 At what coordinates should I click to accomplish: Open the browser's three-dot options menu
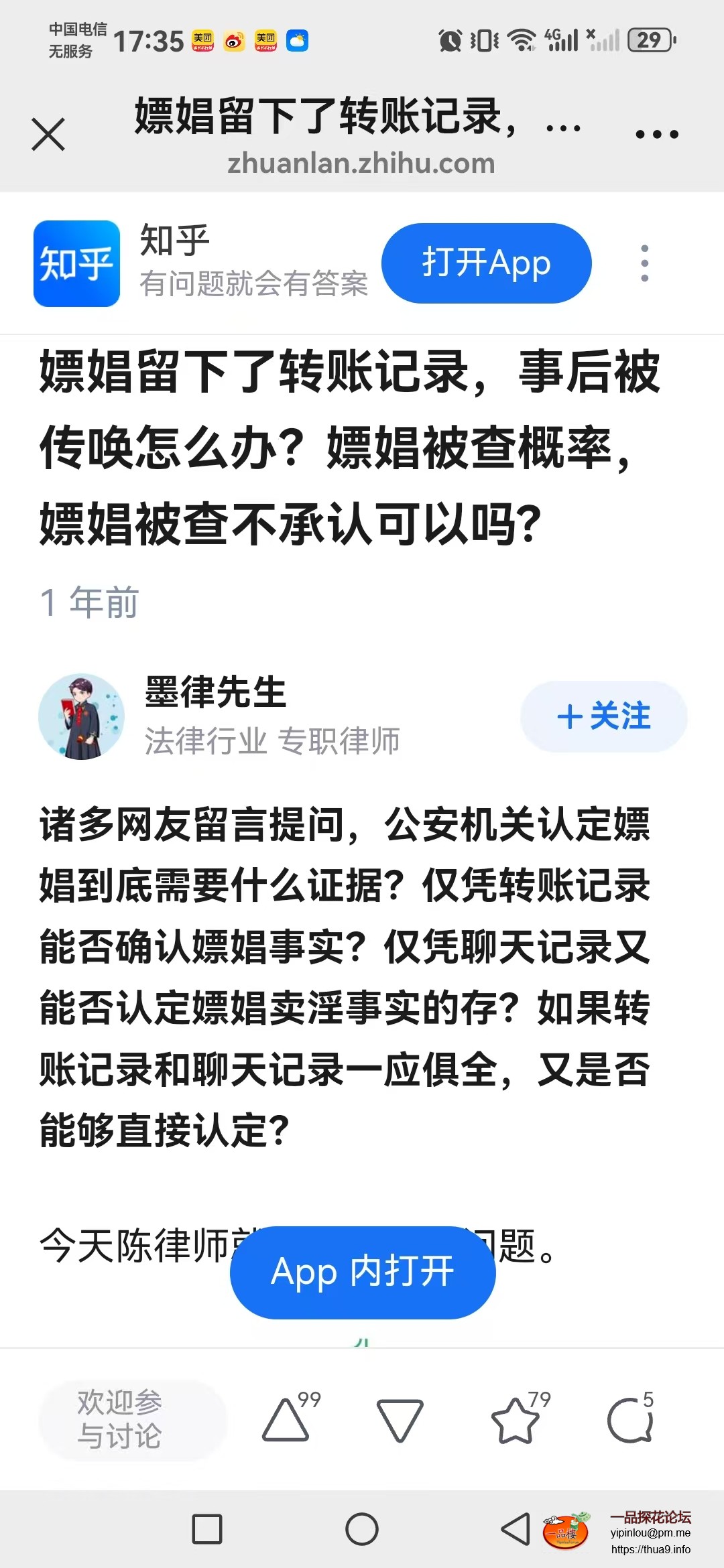coord(656,135)
